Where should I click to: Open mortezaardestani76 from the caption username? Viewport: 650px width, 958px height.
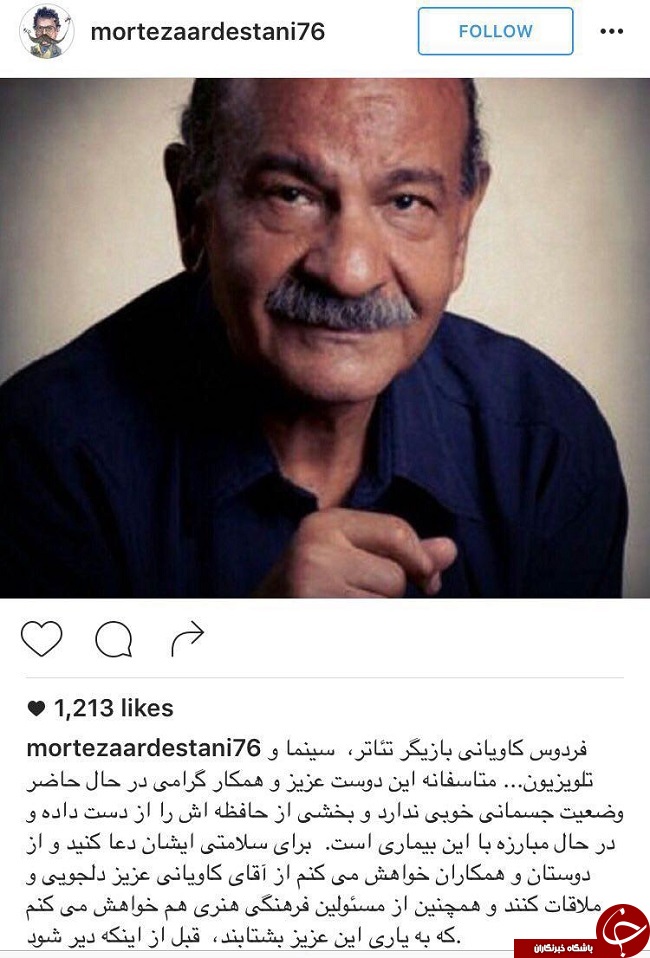(x=144, y=748)
